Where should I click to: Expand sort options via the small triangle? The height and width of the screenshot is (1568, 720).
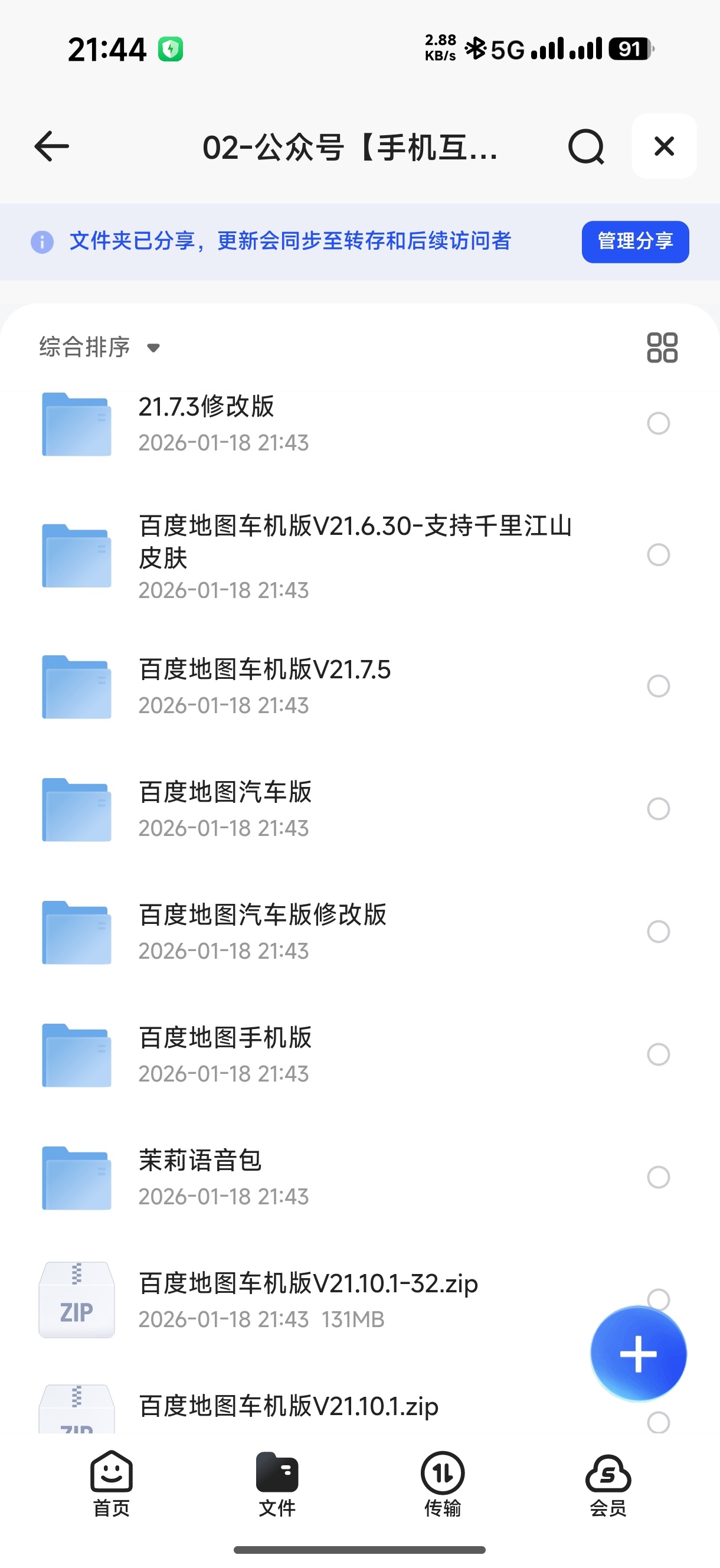tap(153, 348)
